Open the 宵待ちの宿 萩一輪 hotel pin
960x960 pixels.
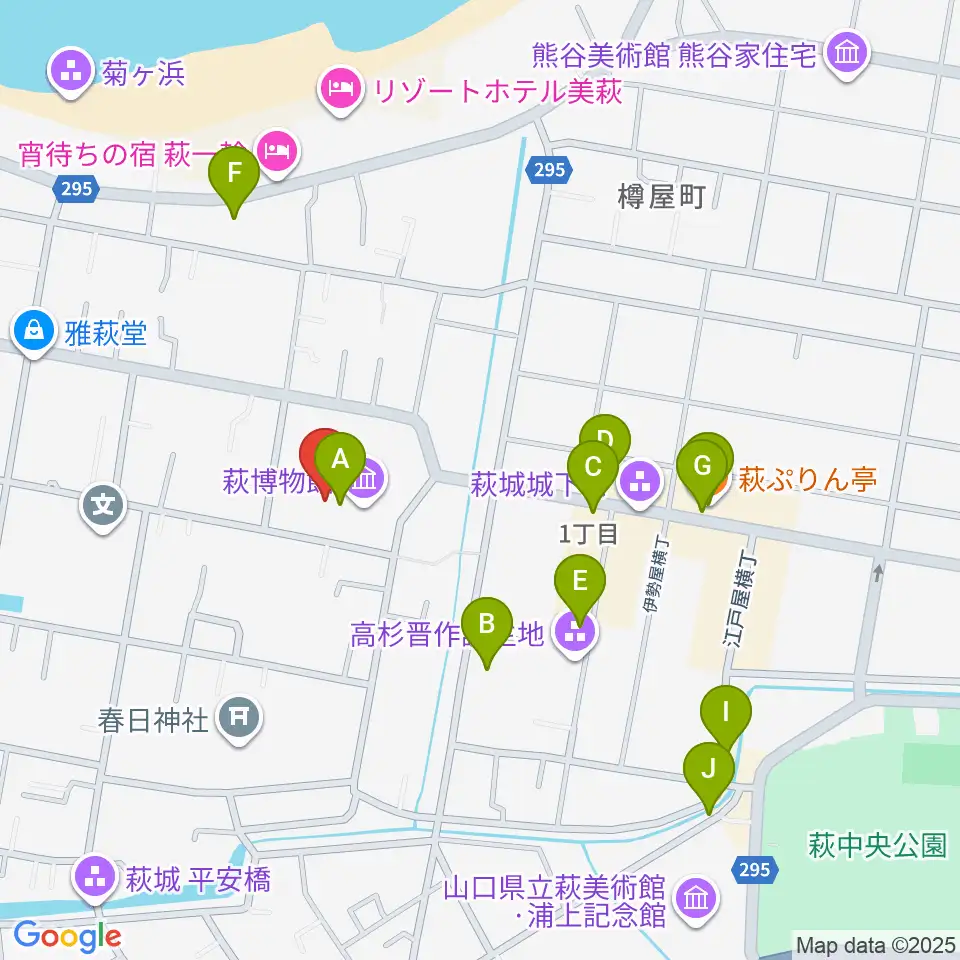point(277,153)
